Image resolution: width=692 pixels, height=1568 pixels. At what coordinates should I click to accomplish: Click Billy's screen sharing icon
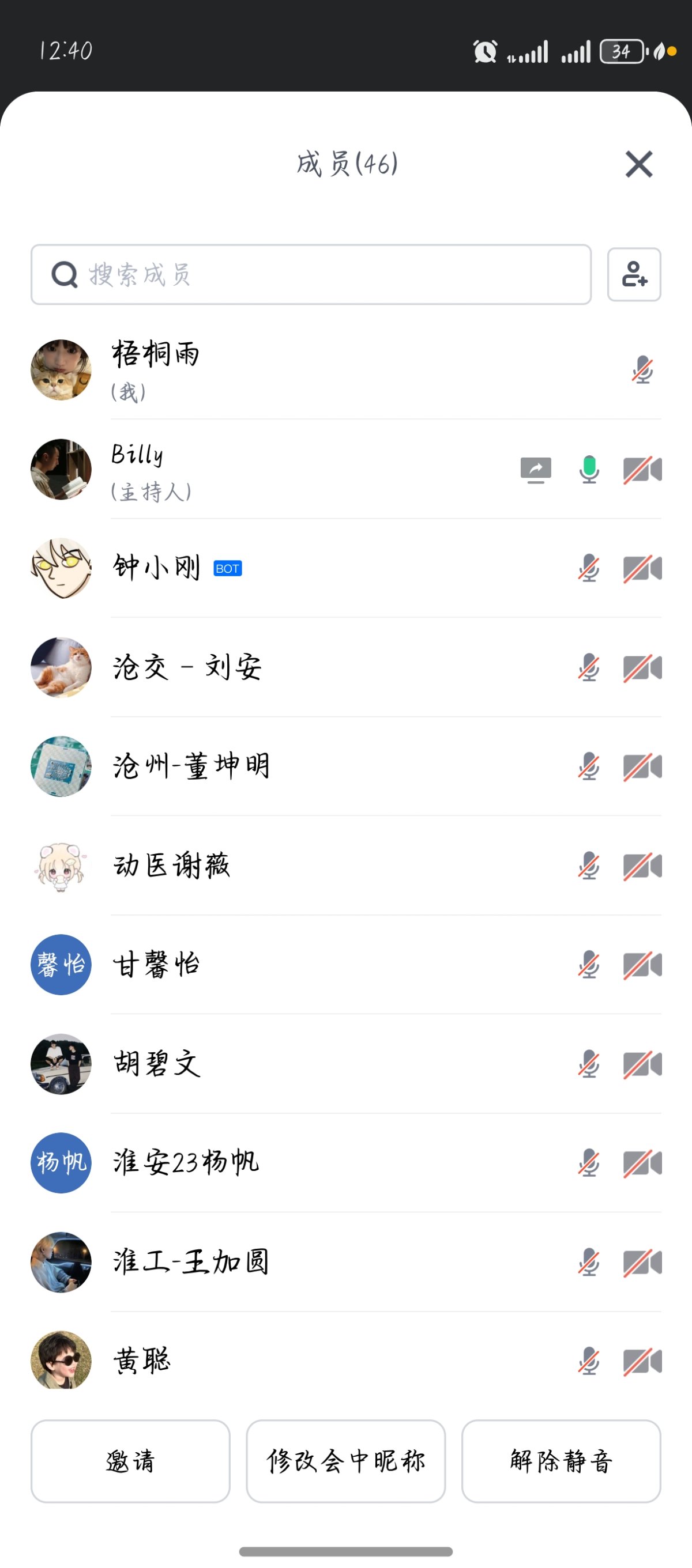click(536, 468)
